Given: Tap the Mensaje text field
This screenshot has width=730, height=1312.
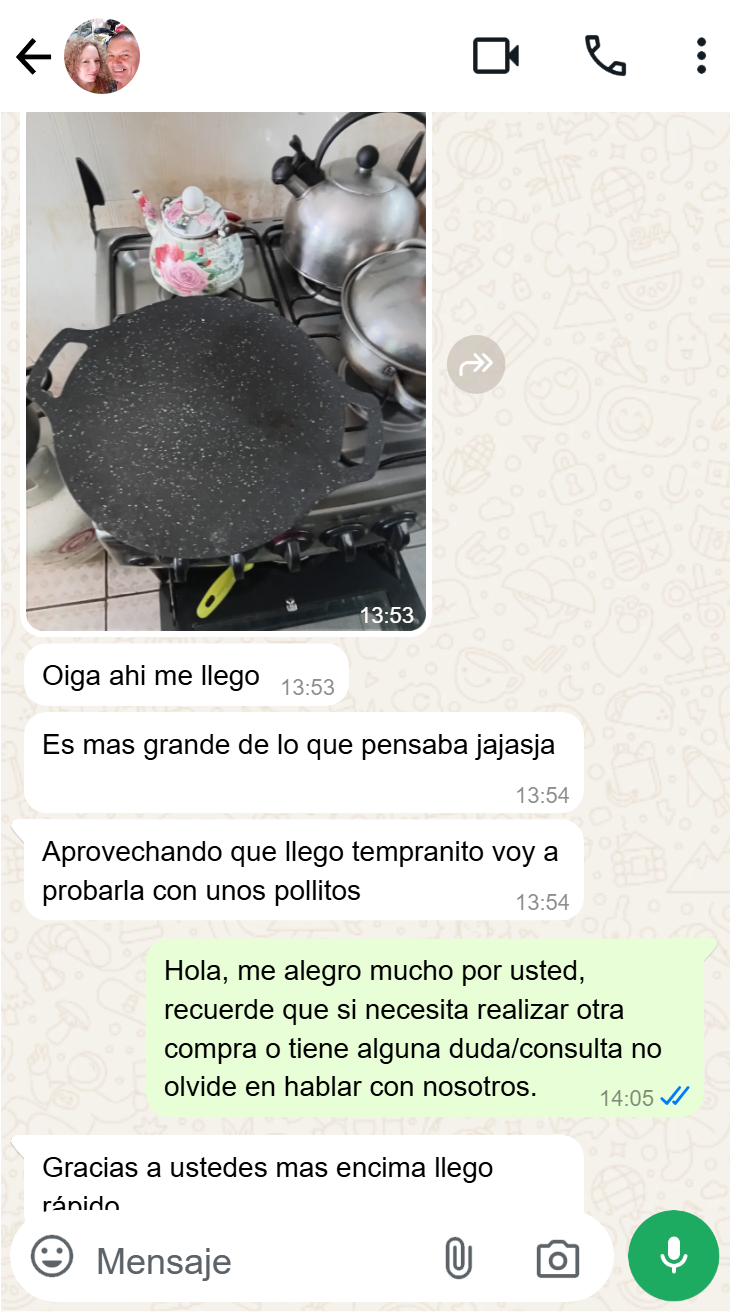Looking at the screenshot, I should pos(250,1260).
